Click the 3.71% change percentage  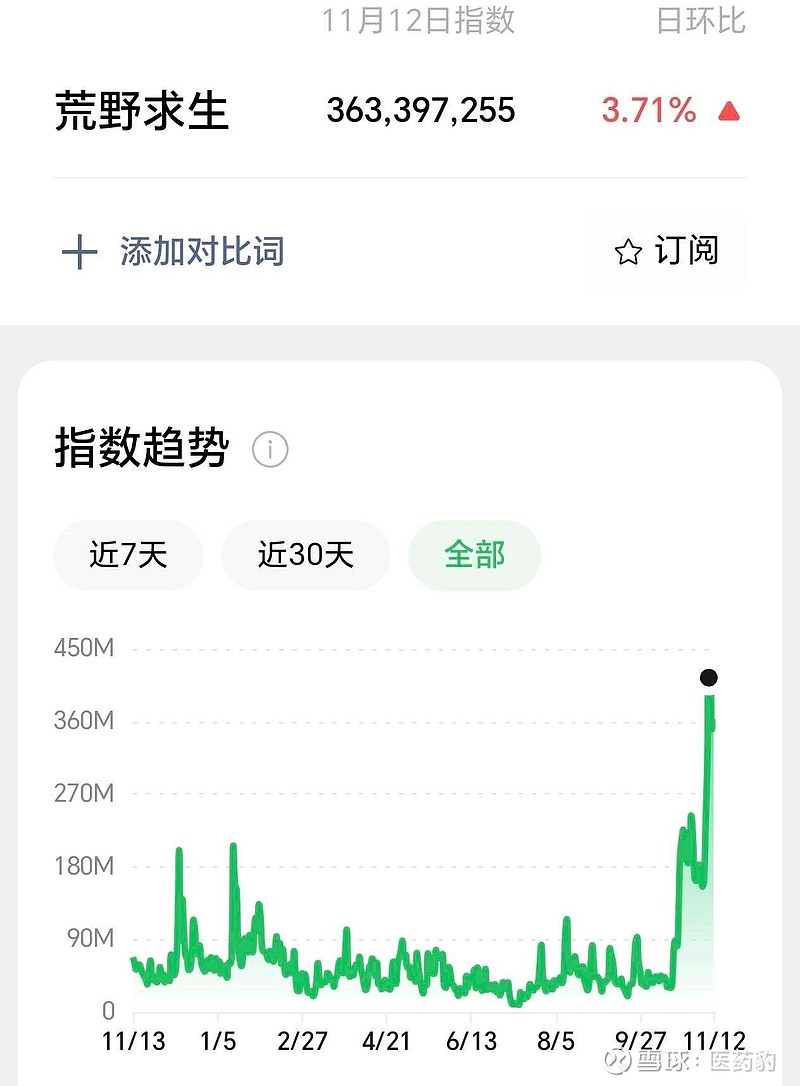click(x=648, y=112)
